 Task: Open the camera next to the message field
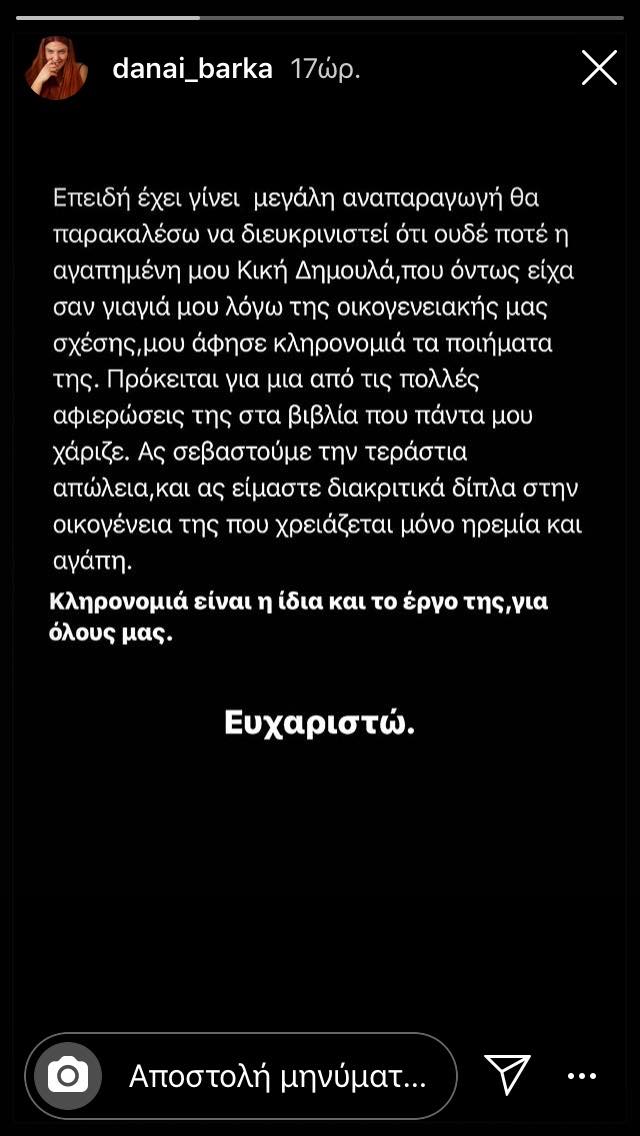[x=68, y=1076]
